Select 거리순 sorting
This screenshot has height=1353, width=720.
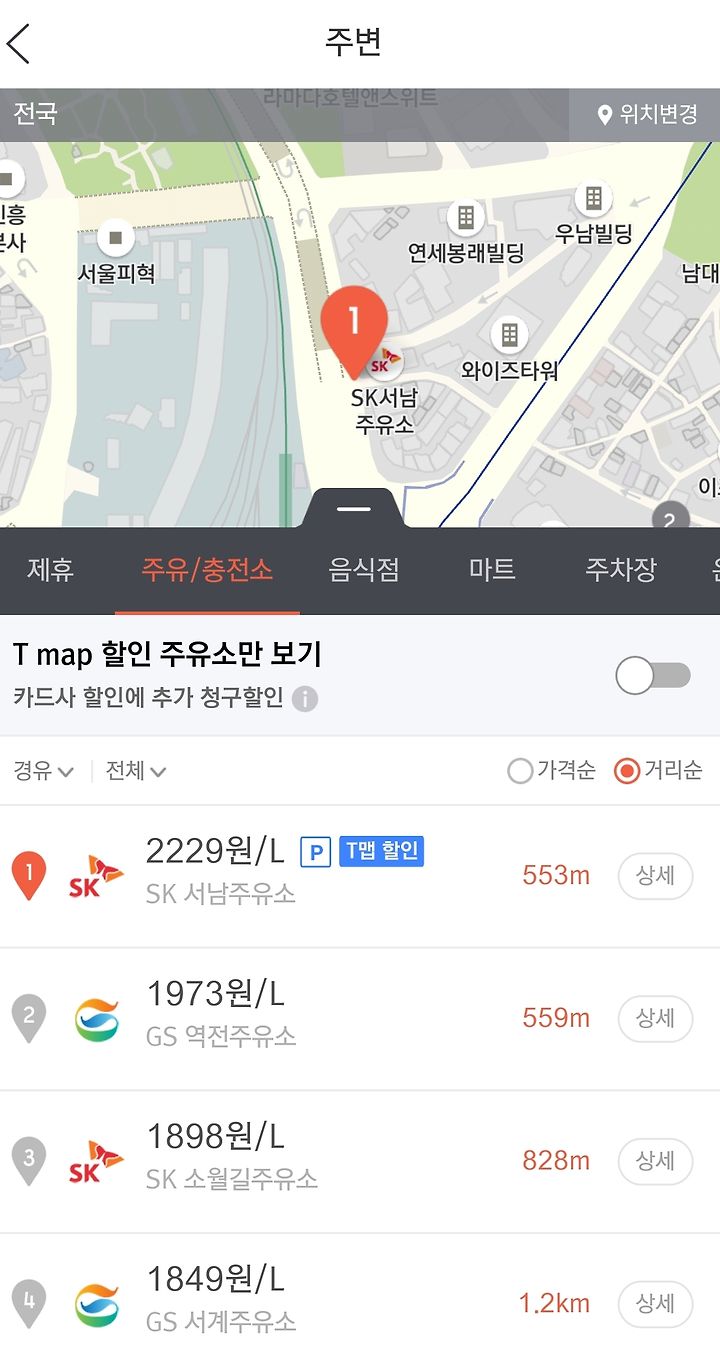click(x=658, y=770)
